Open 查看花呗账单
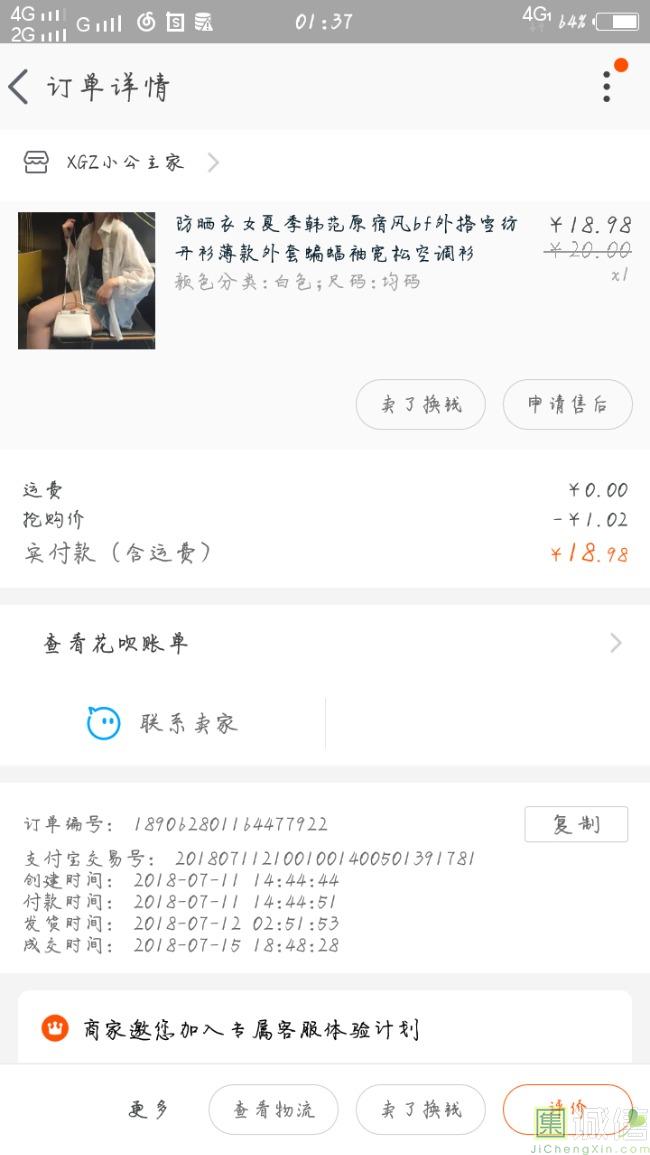The height and width of the screenshot is (1155, 650). (x=325, y=643)
